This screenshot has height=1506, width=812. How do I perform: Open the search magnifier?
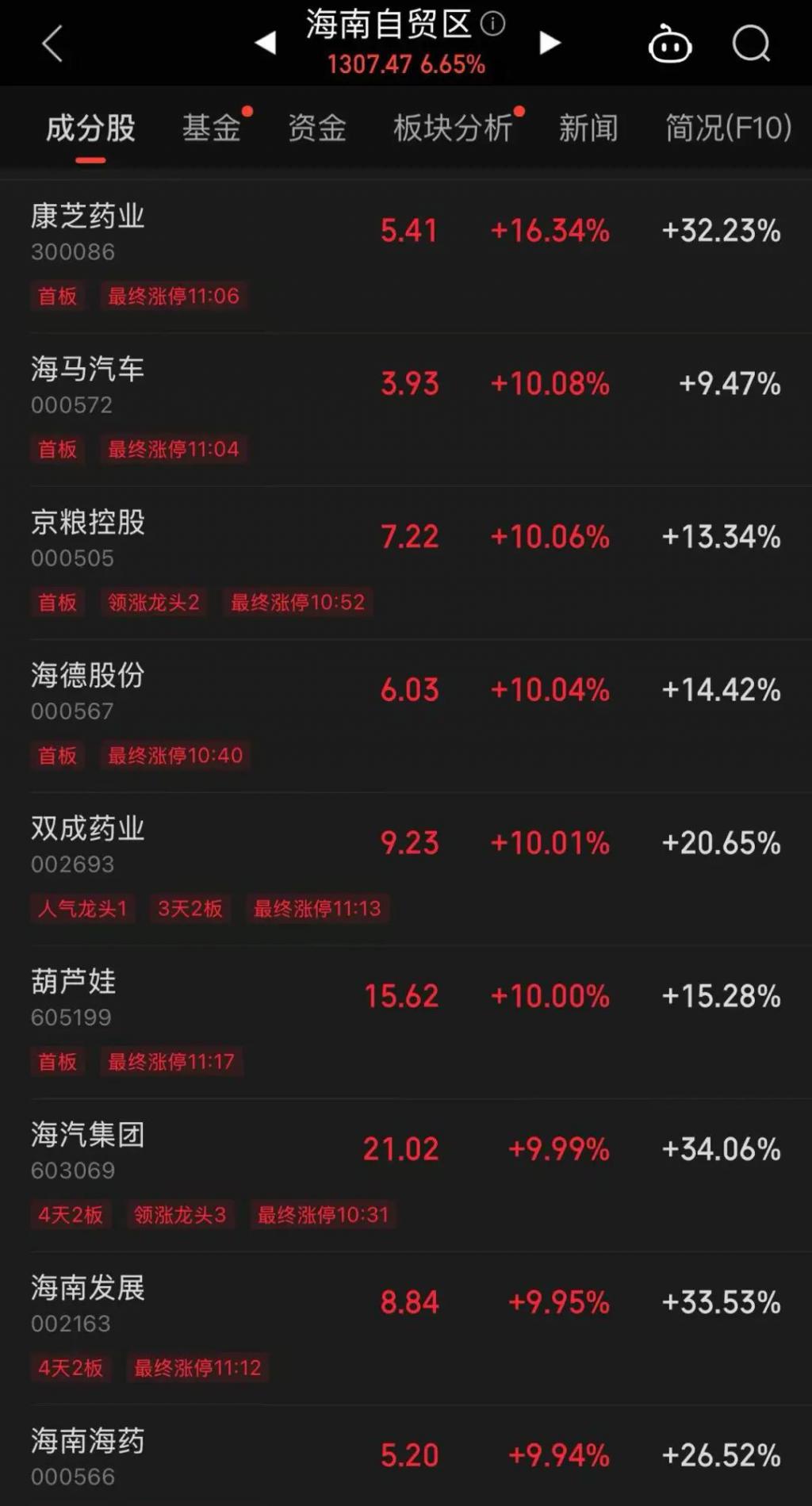click(751, 44)
